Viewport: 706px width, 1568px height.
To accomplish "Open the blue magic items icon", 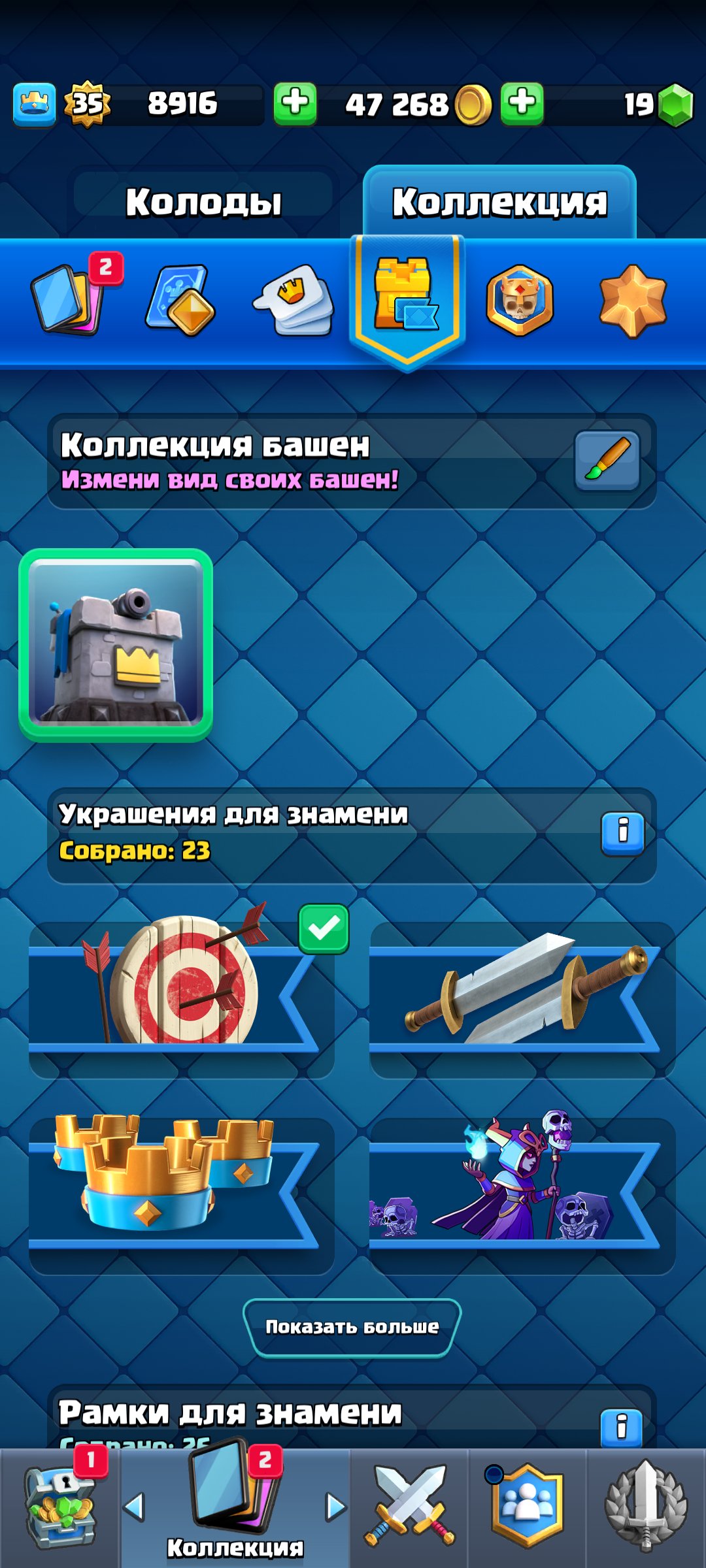I will pos(181,300).
